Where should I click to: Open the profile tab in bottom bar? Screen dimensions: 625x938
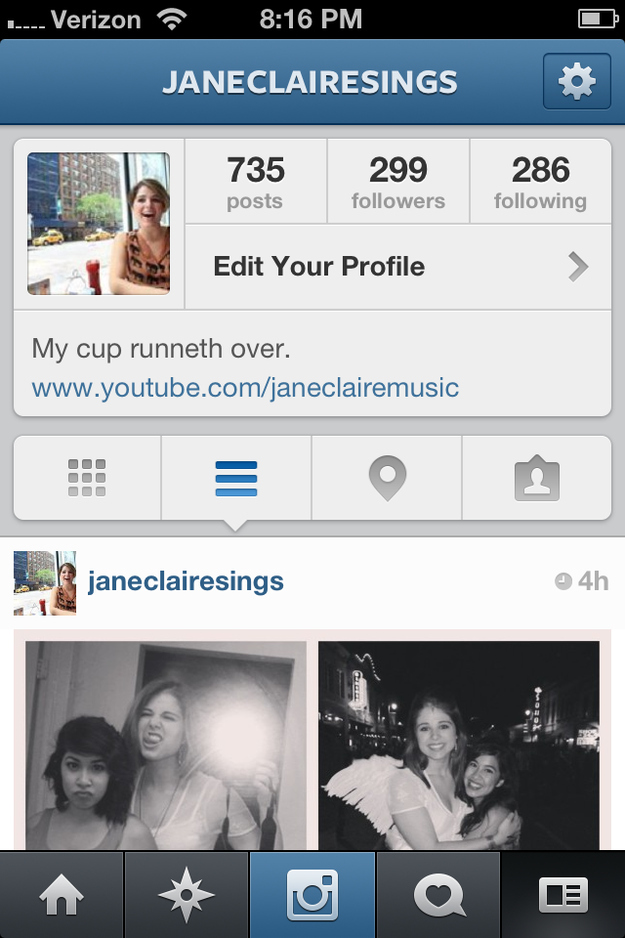tap(563, 895)
